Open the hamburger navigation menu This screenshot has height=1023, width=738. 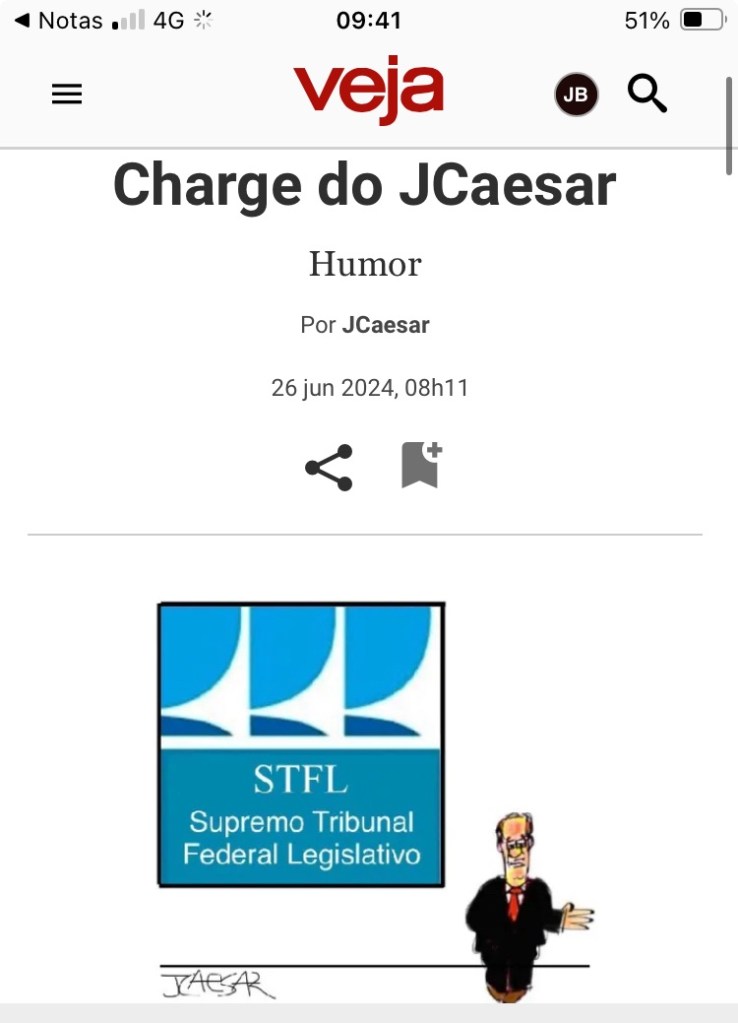[66, 94]
